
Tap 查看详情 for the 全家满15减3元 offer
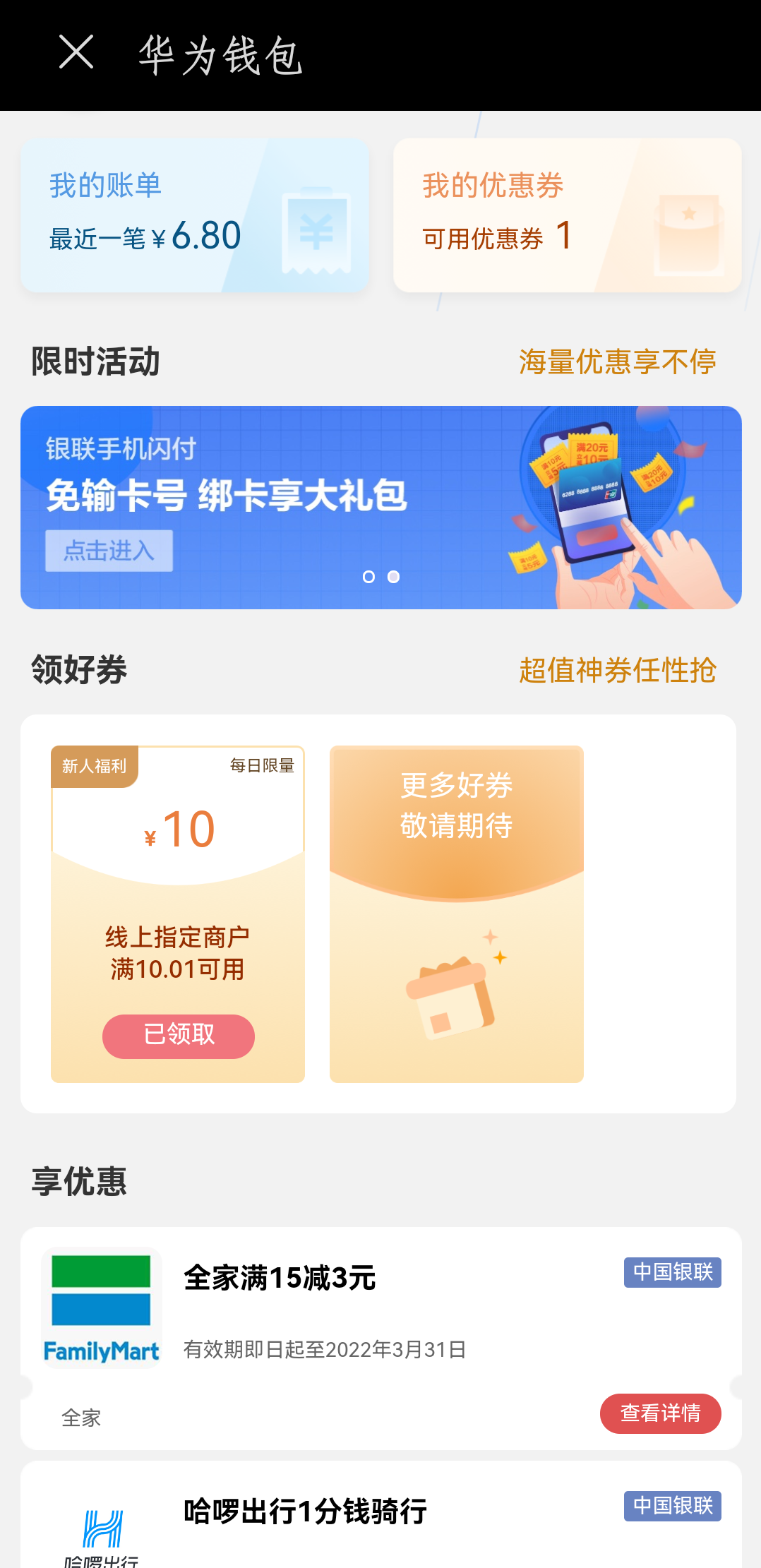click(x=660, y=1413)
